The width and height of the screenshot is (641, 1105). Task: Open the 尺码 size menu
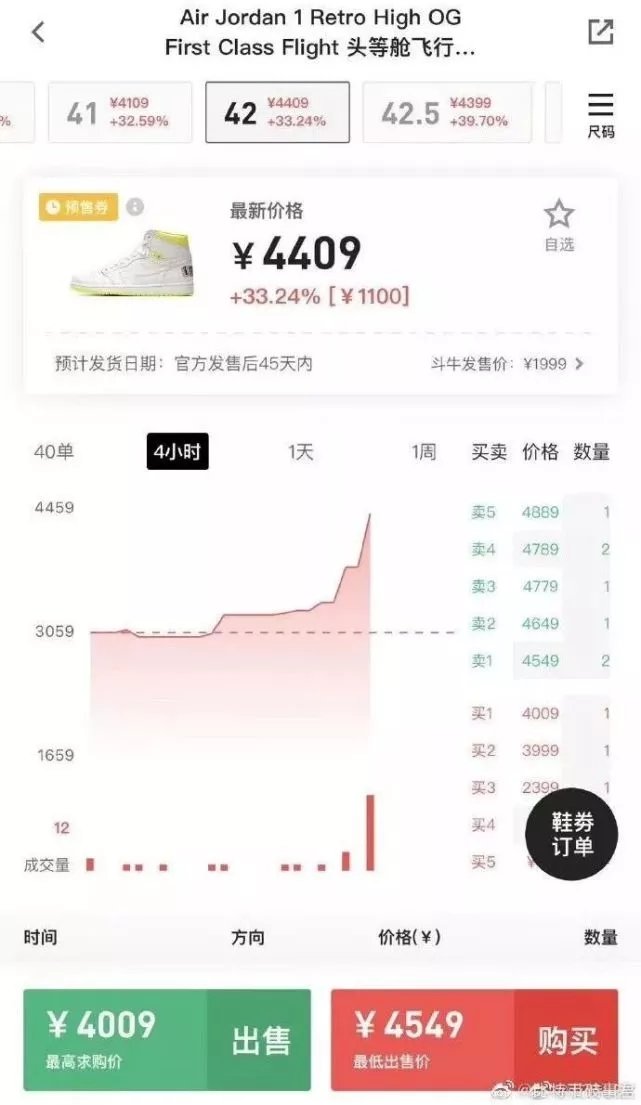[x=601, y=115]
